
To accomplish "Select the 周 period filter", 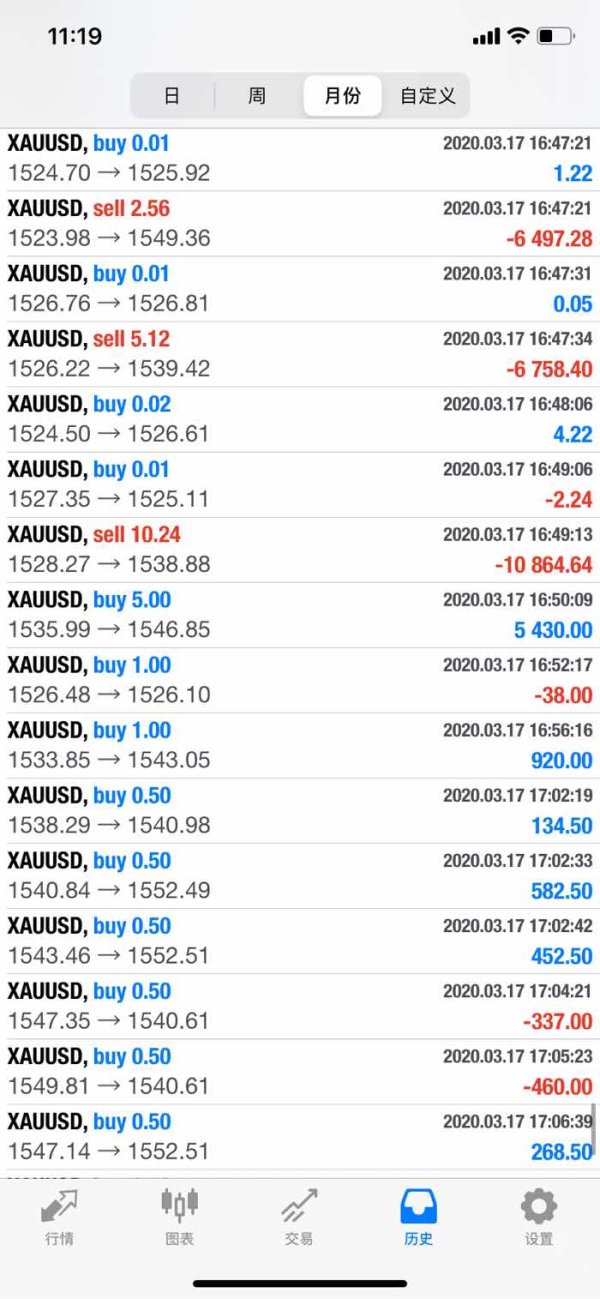I will 257,96.
